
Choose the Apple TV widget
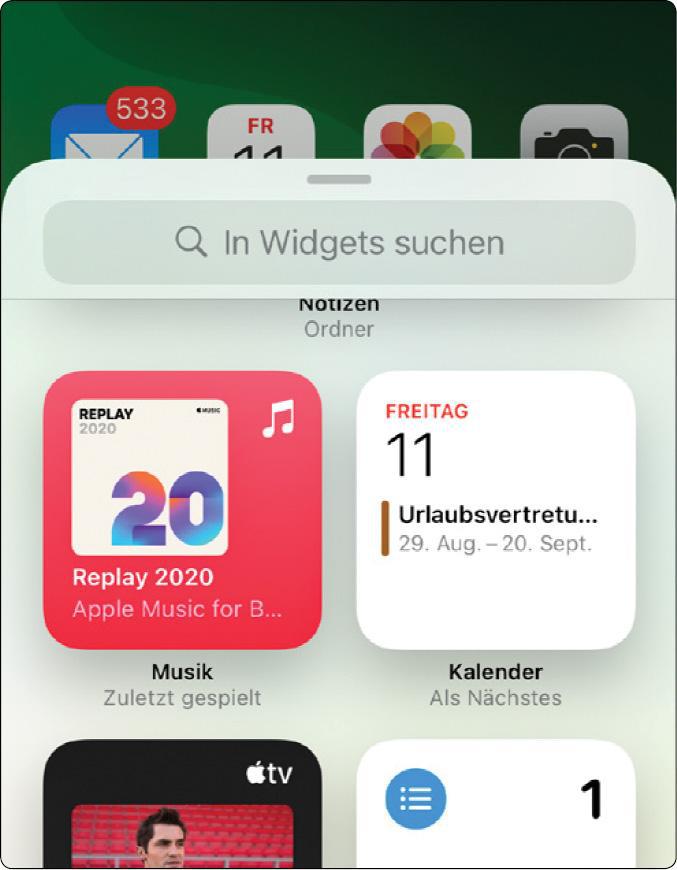coord(183,805)
